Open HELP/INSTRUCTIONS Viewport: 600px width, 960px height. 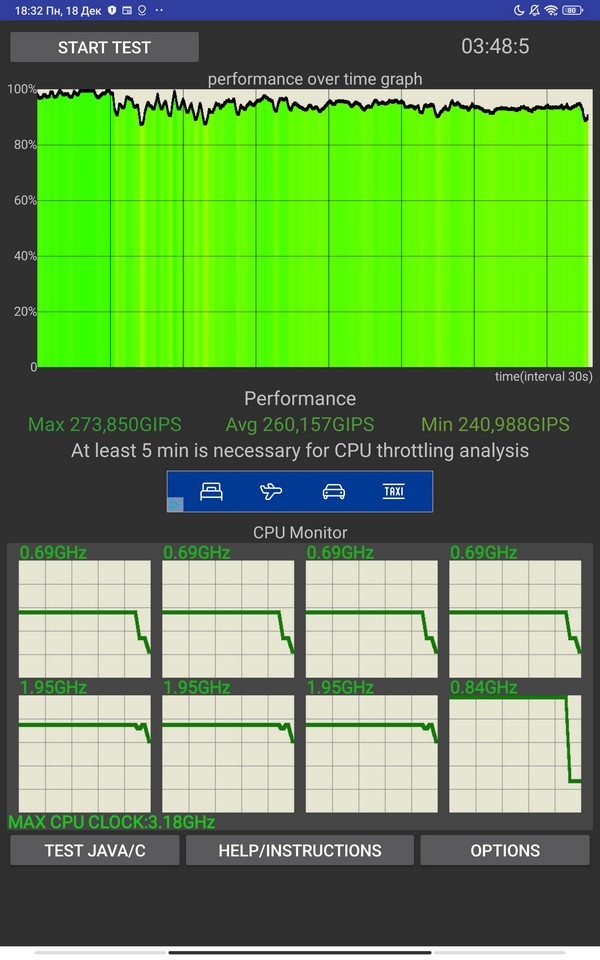(x=300, y=850)
